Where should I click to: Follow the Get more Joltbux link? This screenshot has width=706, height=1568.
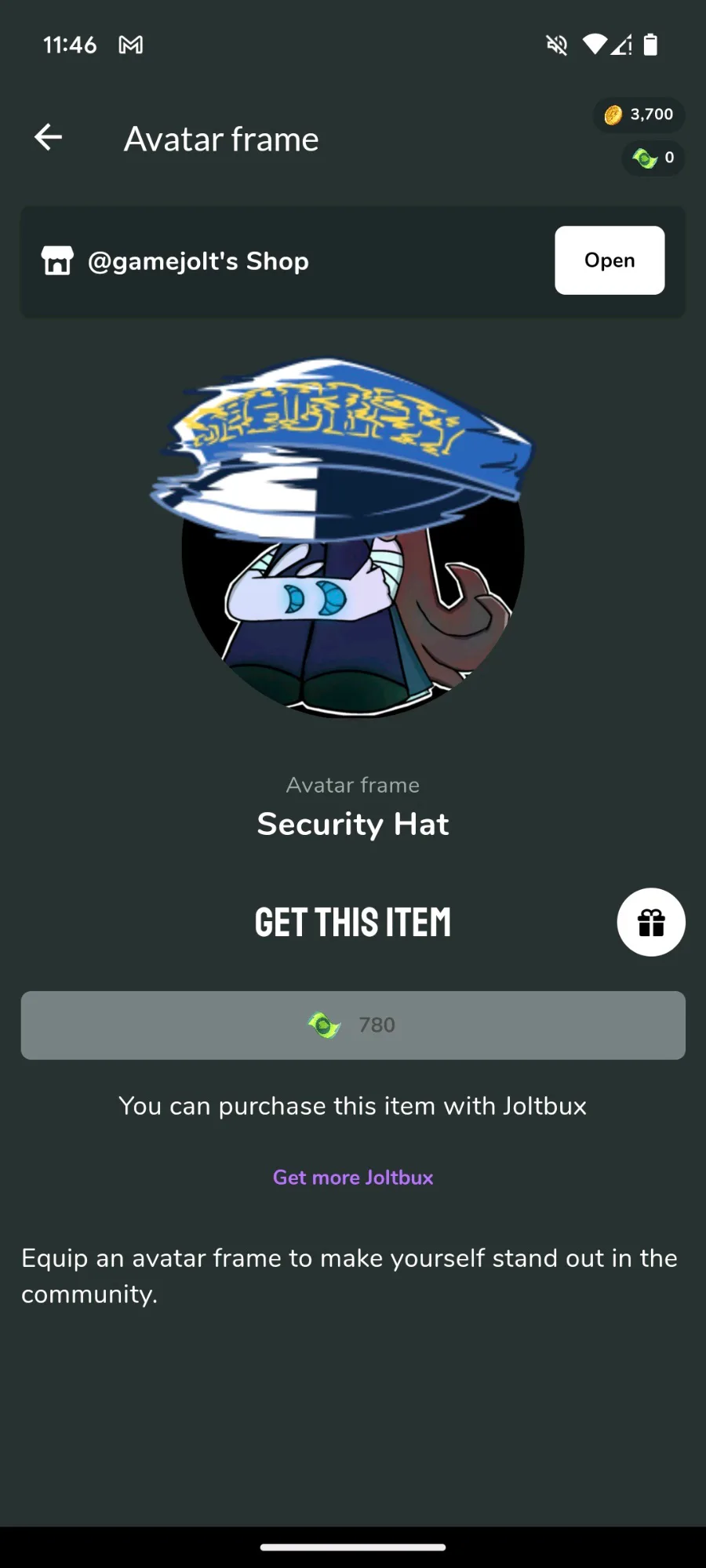click(x=353, y=1178)
